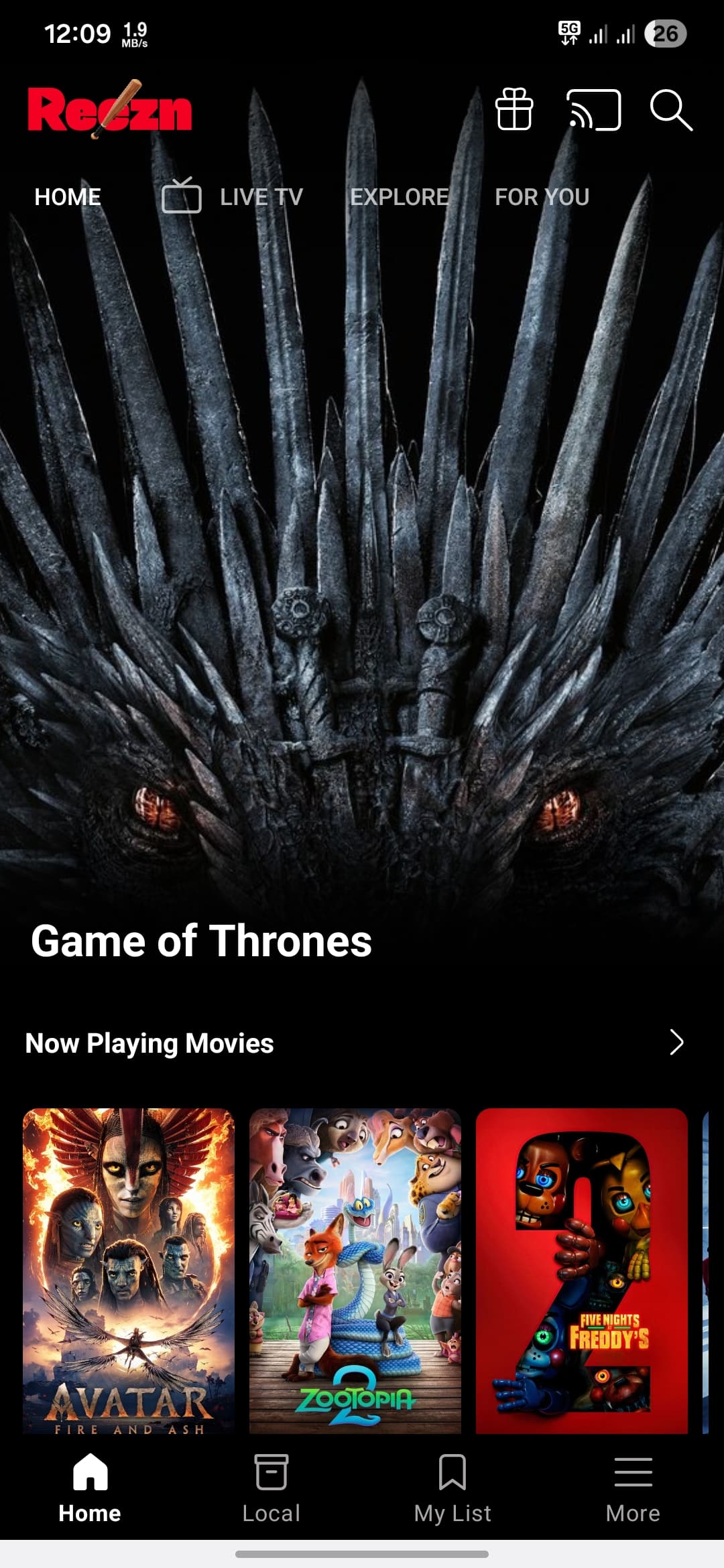Open the More menu with hamburger icon
Viewport: 724px width, 1568px height.
tap(633, 1490)
